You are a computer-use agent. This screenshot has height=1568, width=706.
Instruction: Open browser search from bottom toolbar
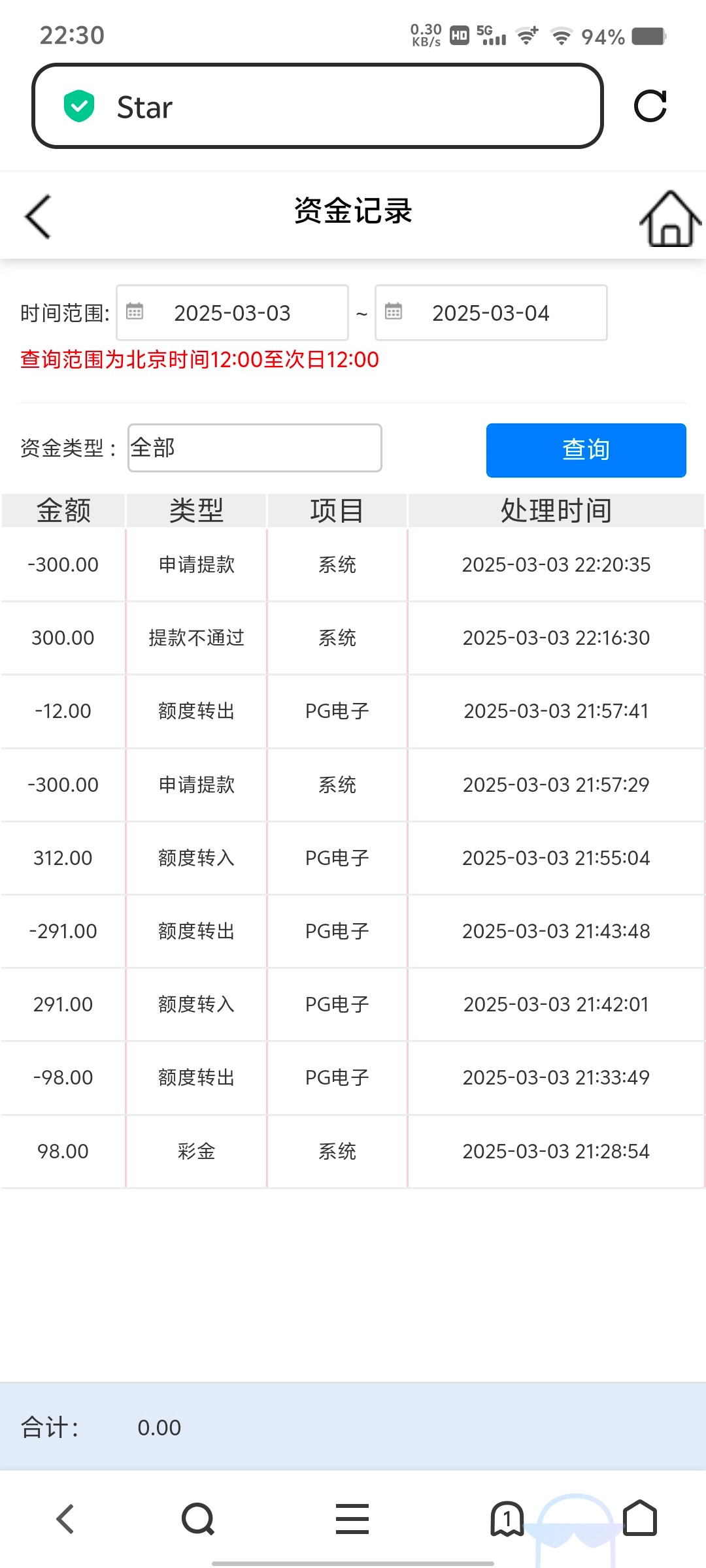tap(198, 1519)
